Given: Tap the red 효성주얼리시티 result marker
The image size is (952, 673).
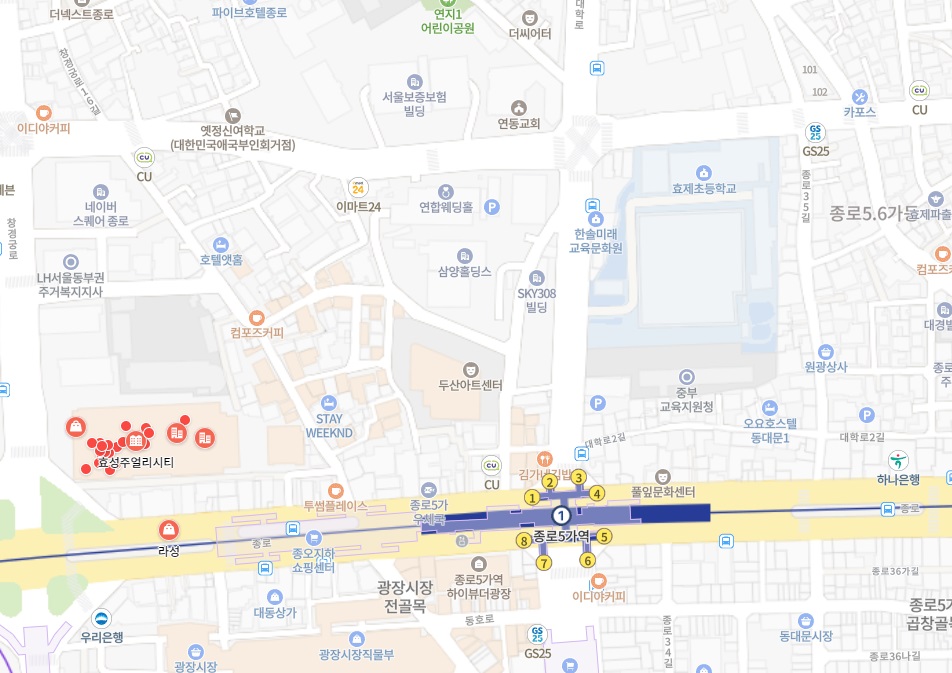Looking at the screenshot, I should [135, 441].
